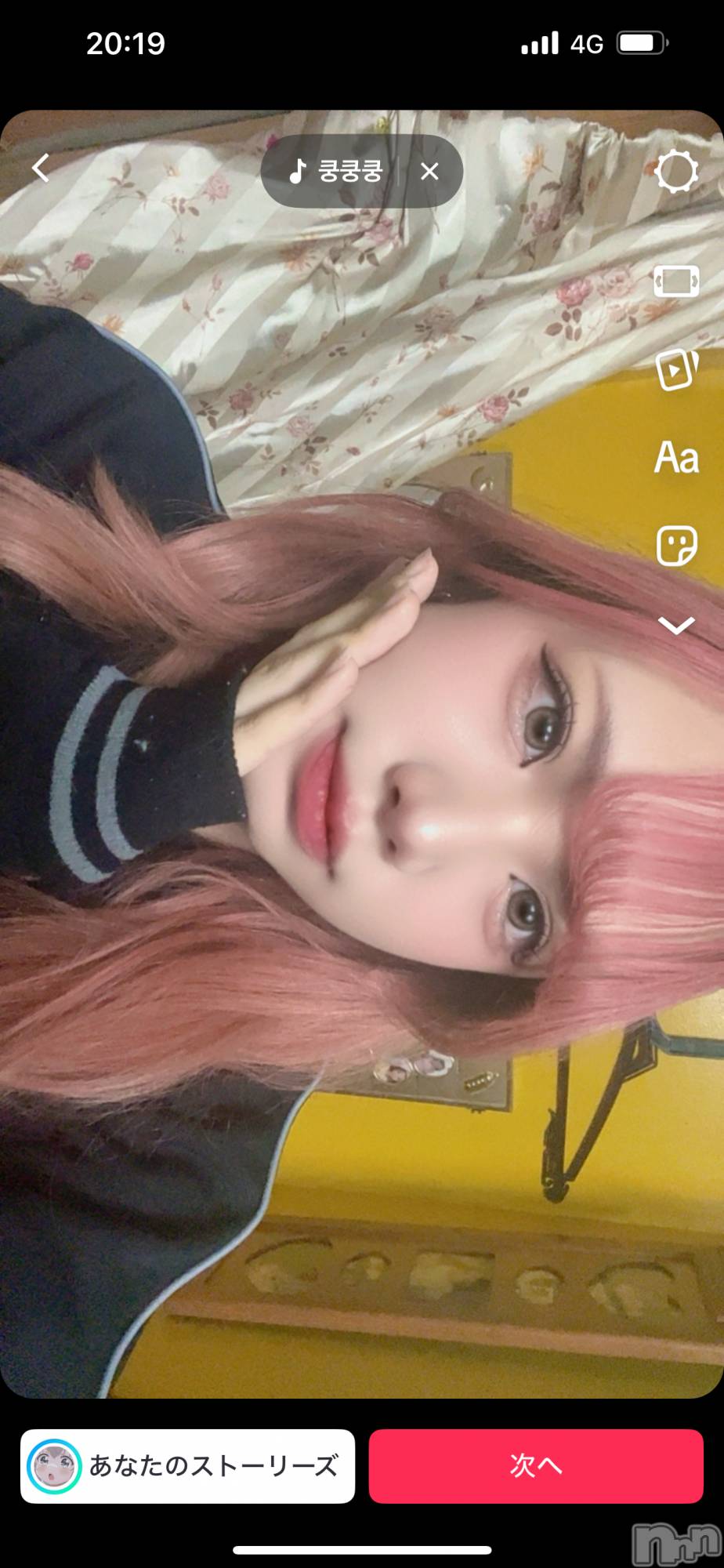Remove the selected music track
The height and width of the screenshot is (1568, 724).
tap(429, 172)
